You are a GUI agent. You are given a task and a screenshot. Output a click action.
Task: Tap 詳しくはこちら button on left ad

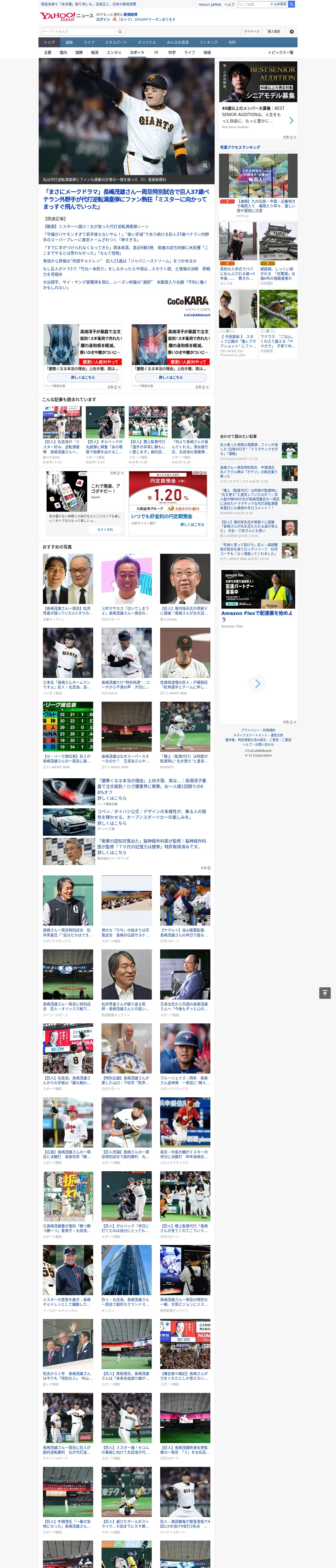coord(83,377)
